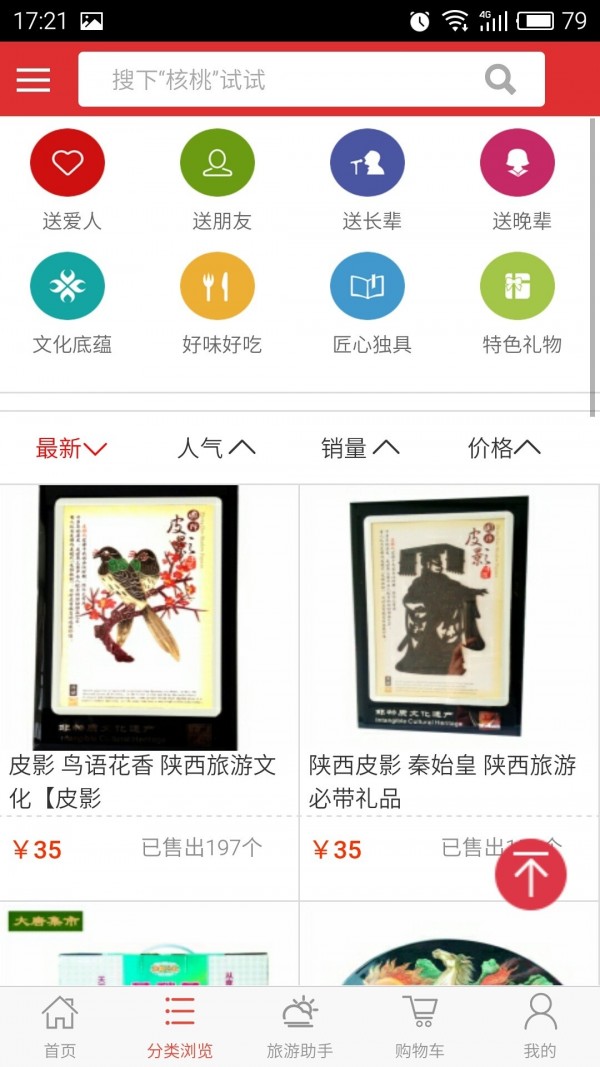Sort products by 销量
Image resolution: width=600 pixels, height=1067 pixels.
[x=360, y=448]
